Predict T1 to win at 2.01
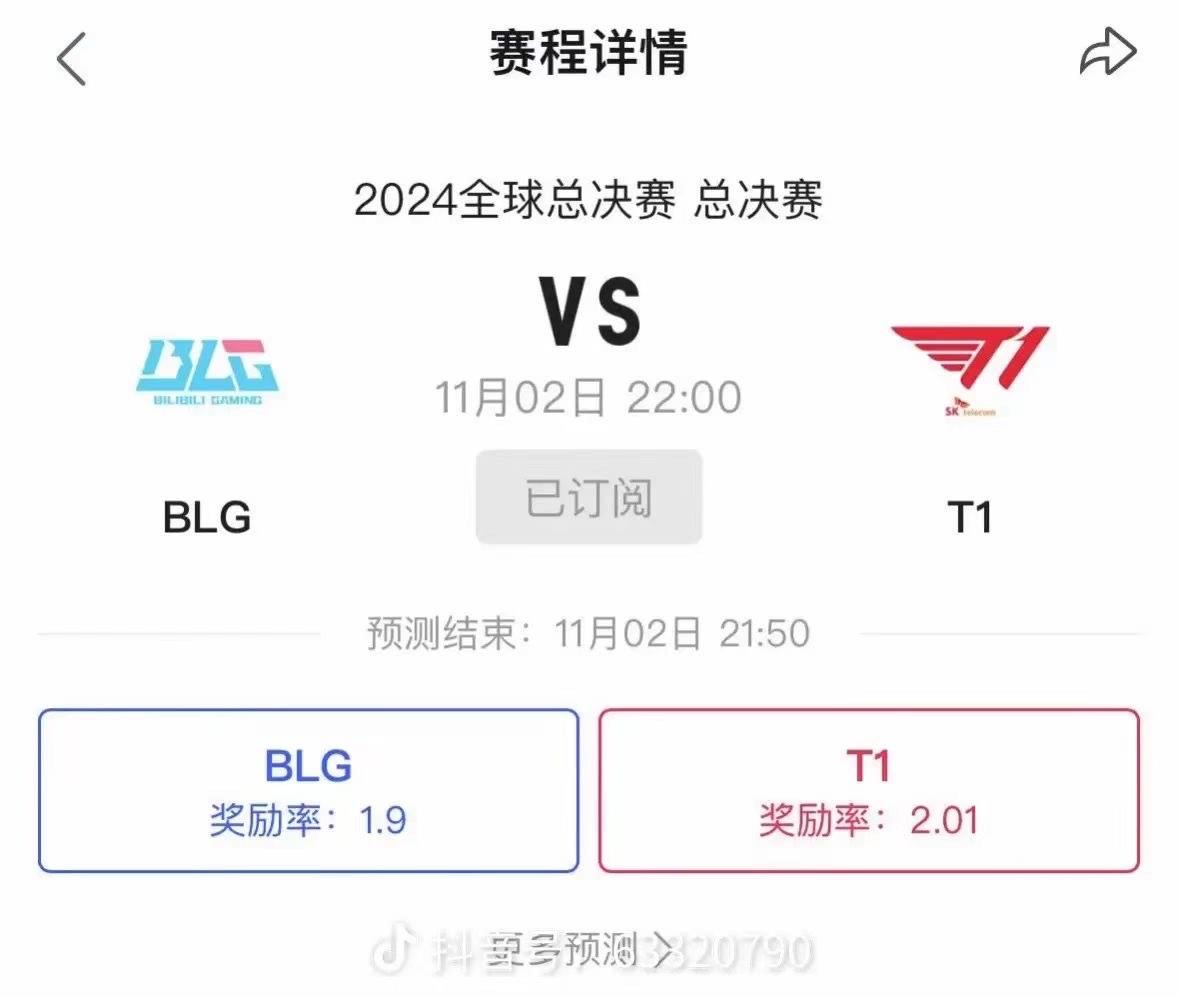The height and width of the screenshot is (997, 1179). pos(868,791)
